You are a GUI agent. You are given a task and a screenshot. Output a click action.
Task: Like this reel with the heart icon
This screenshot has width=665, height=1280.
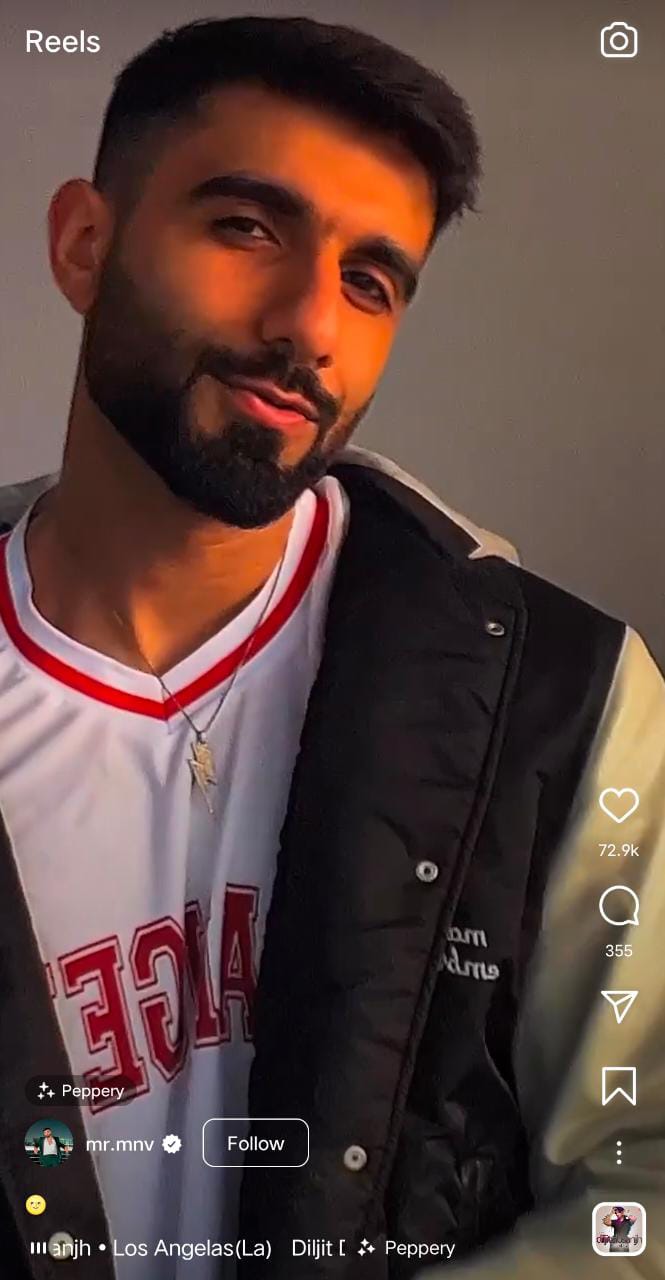pyautogui.click(x=619, y=805)
